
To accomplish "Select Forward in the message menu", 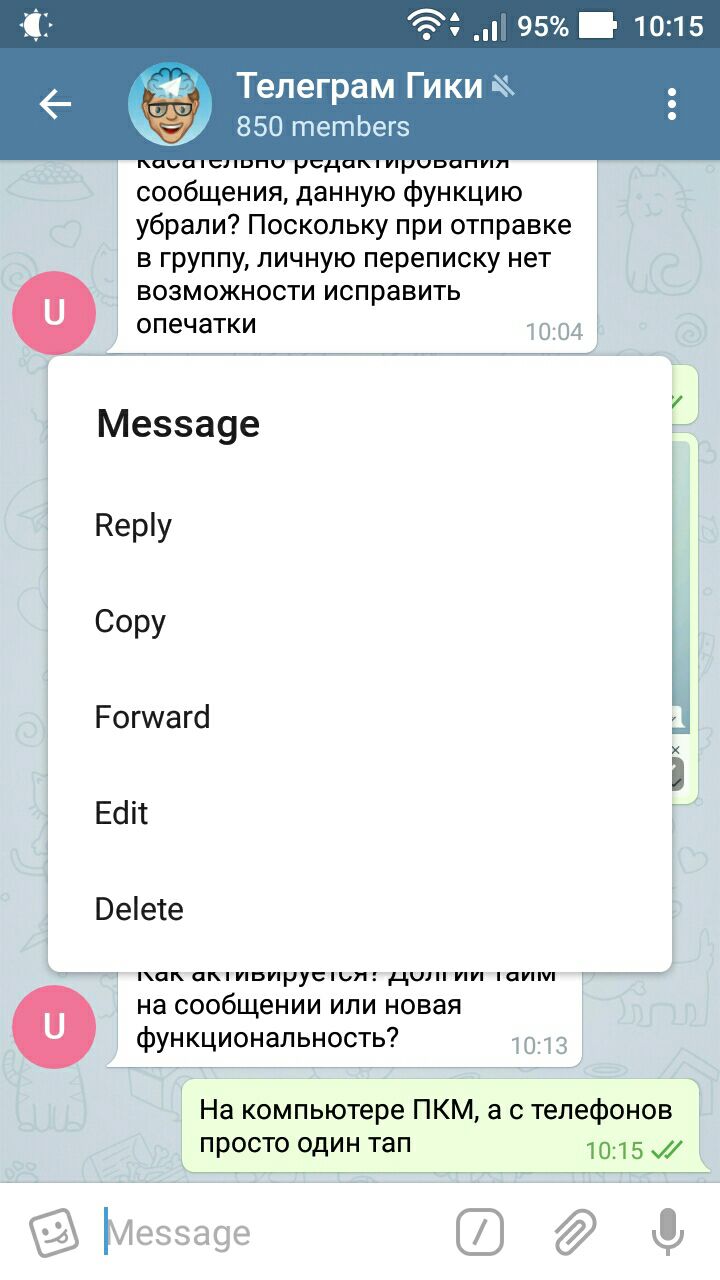I will pos(152,717).
